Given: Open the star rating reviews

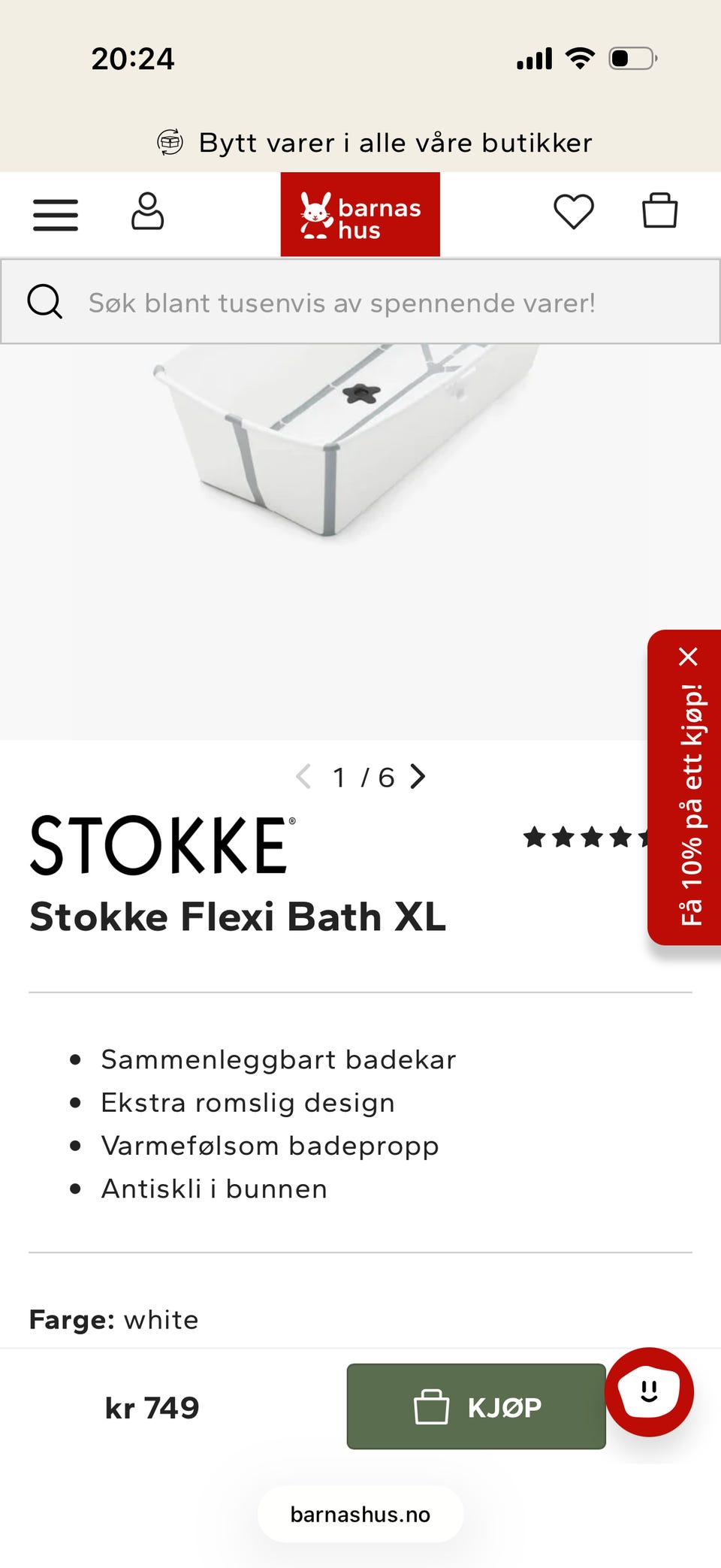Looking at the screenshot, I should [586, 837].
